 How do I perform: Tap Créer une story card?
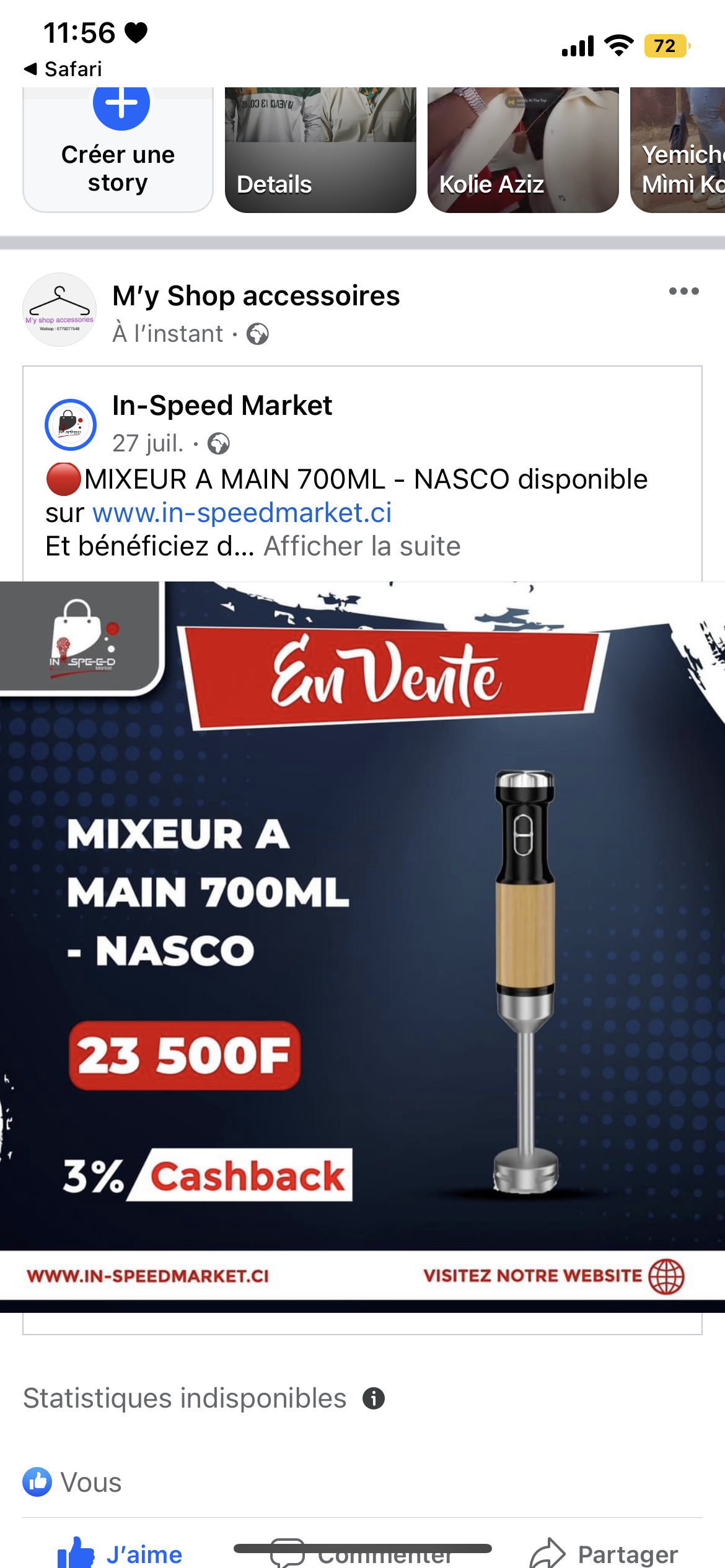[x=118, y=150]
